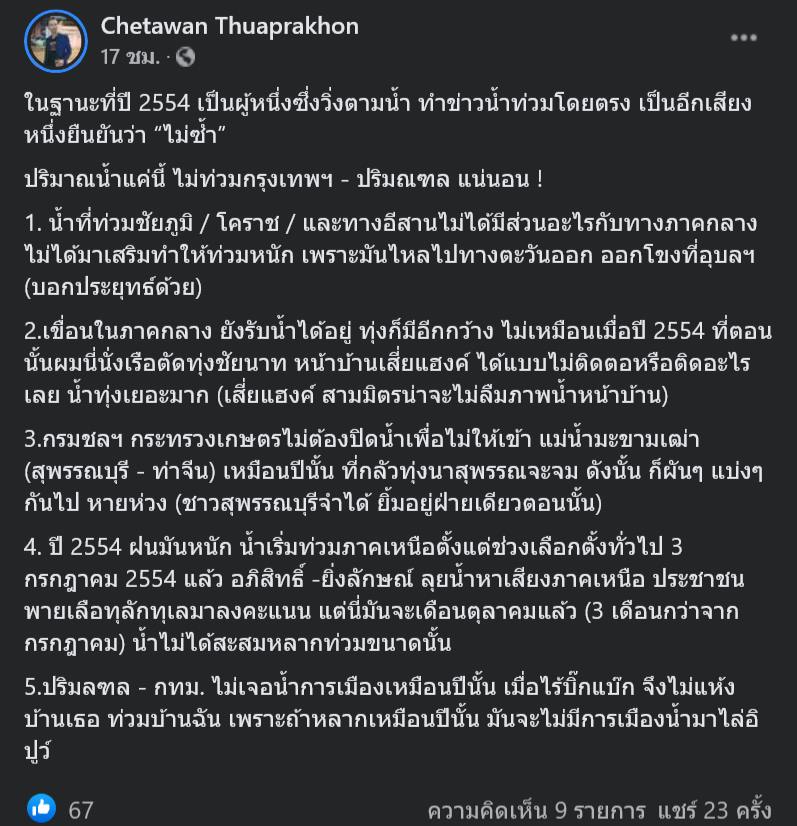Image resolution: width=797 pixels, height=826 pixels.
Task: View the แชร์ 23 ครั้ง shares list
Action: click(714, 809)
